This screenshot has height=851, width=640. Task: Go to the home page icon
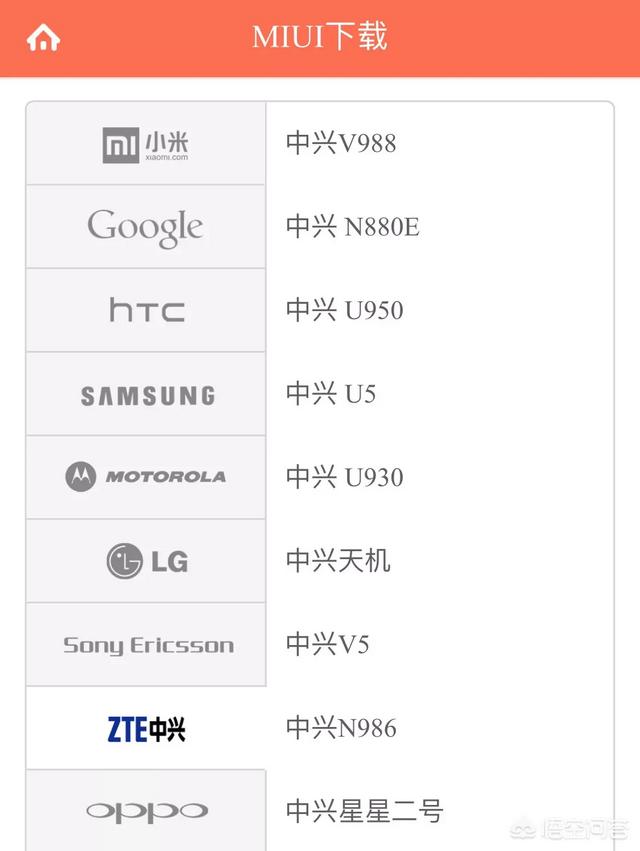[x=44, y=38]
